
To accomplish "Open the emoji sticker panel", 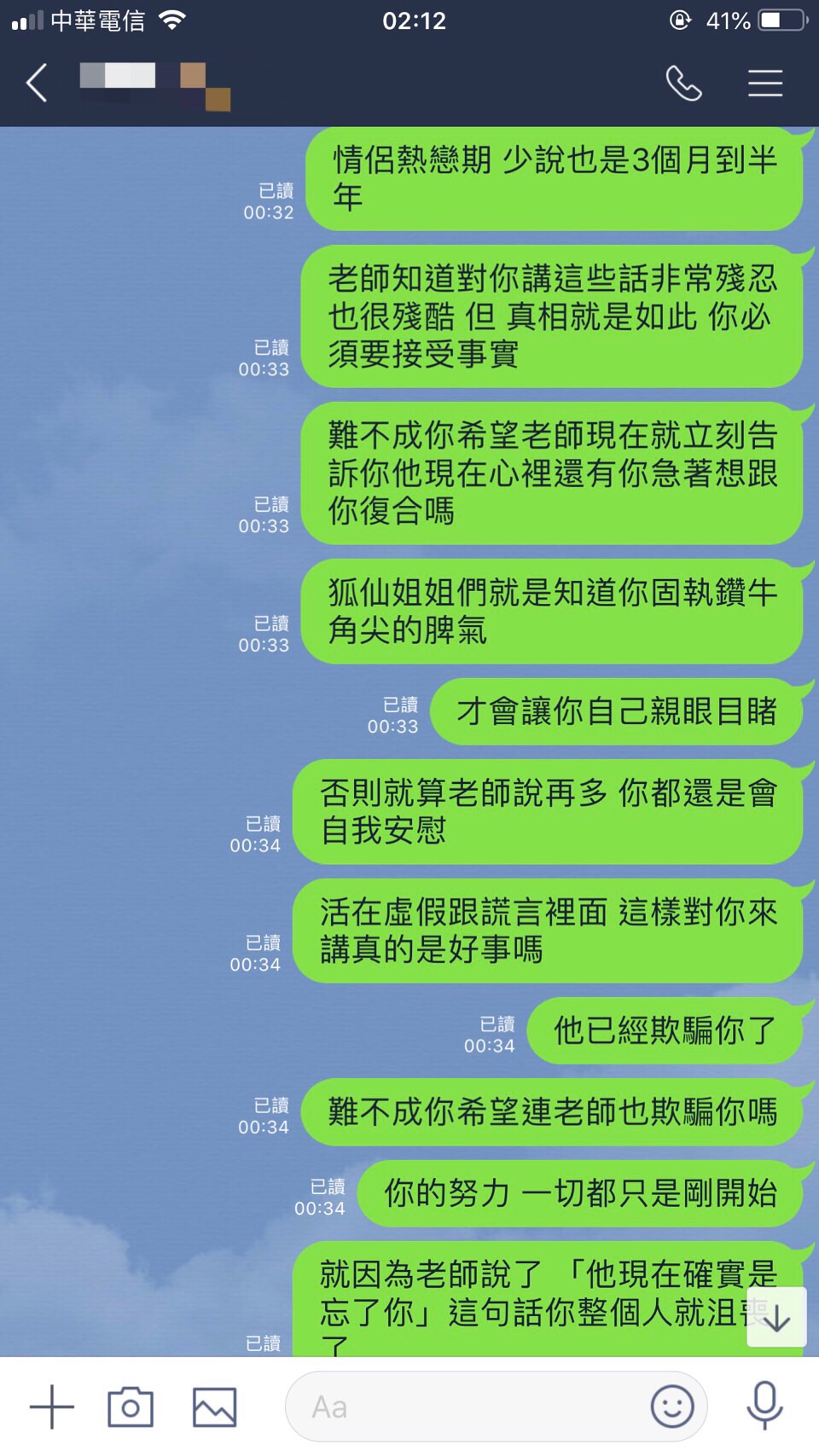I will (x=672, y=1407).
